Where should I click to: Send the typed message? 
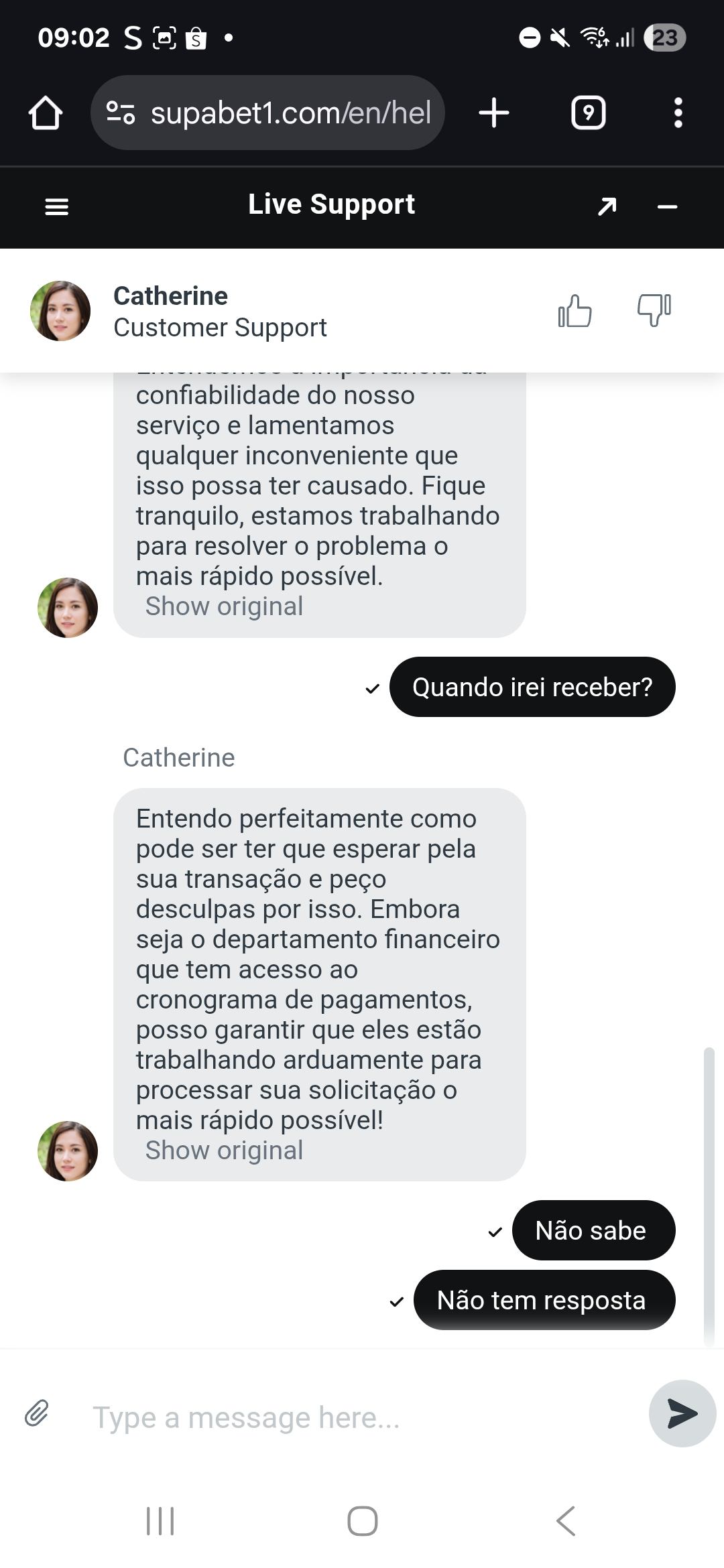coord(682,1414)
